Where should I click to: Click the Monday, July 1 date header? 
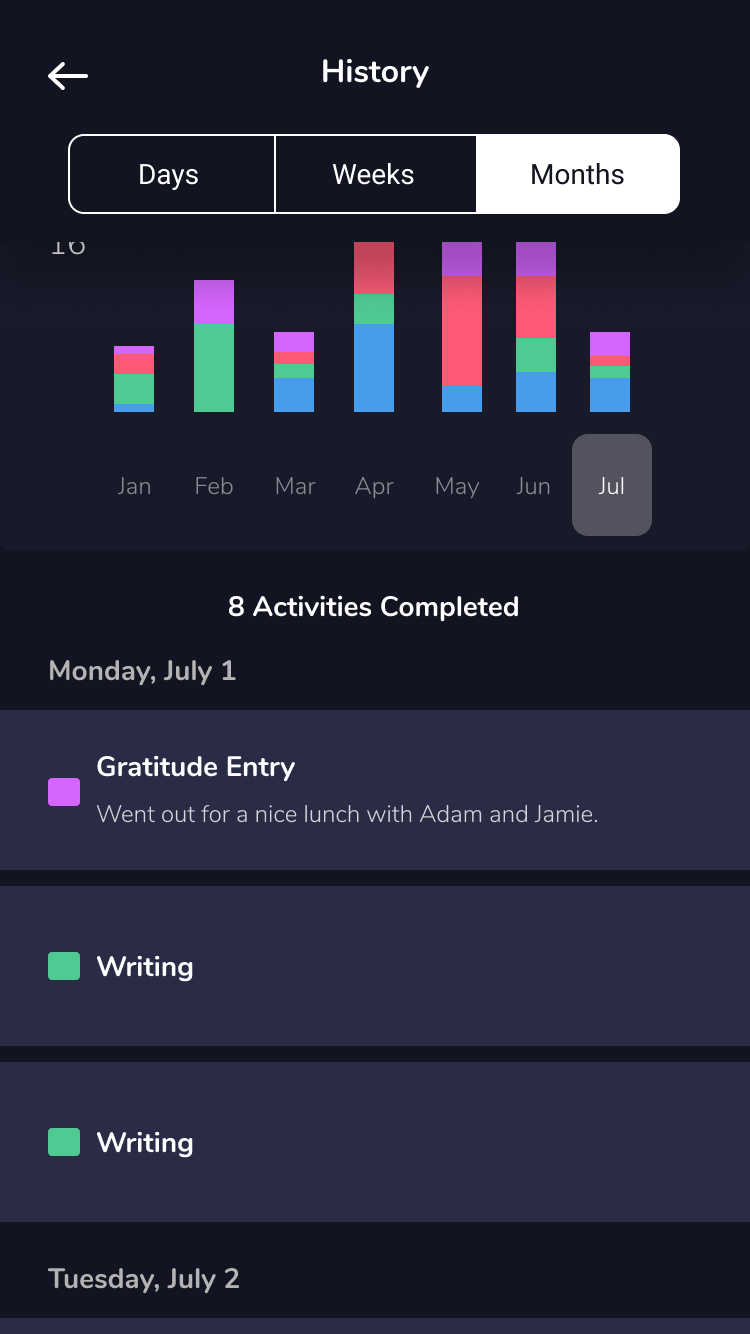pyautogui.click(x=141, y=671)
